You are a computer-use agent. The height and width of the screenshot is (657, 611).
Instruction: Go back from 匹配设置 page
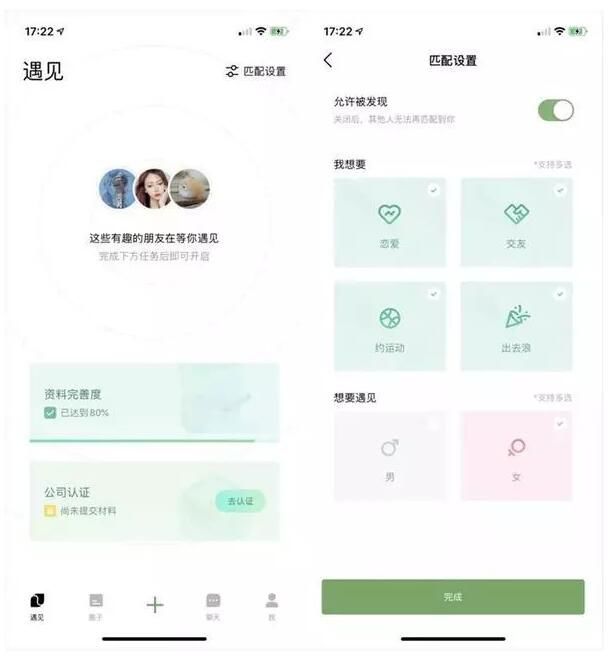[x=329, y=61]
